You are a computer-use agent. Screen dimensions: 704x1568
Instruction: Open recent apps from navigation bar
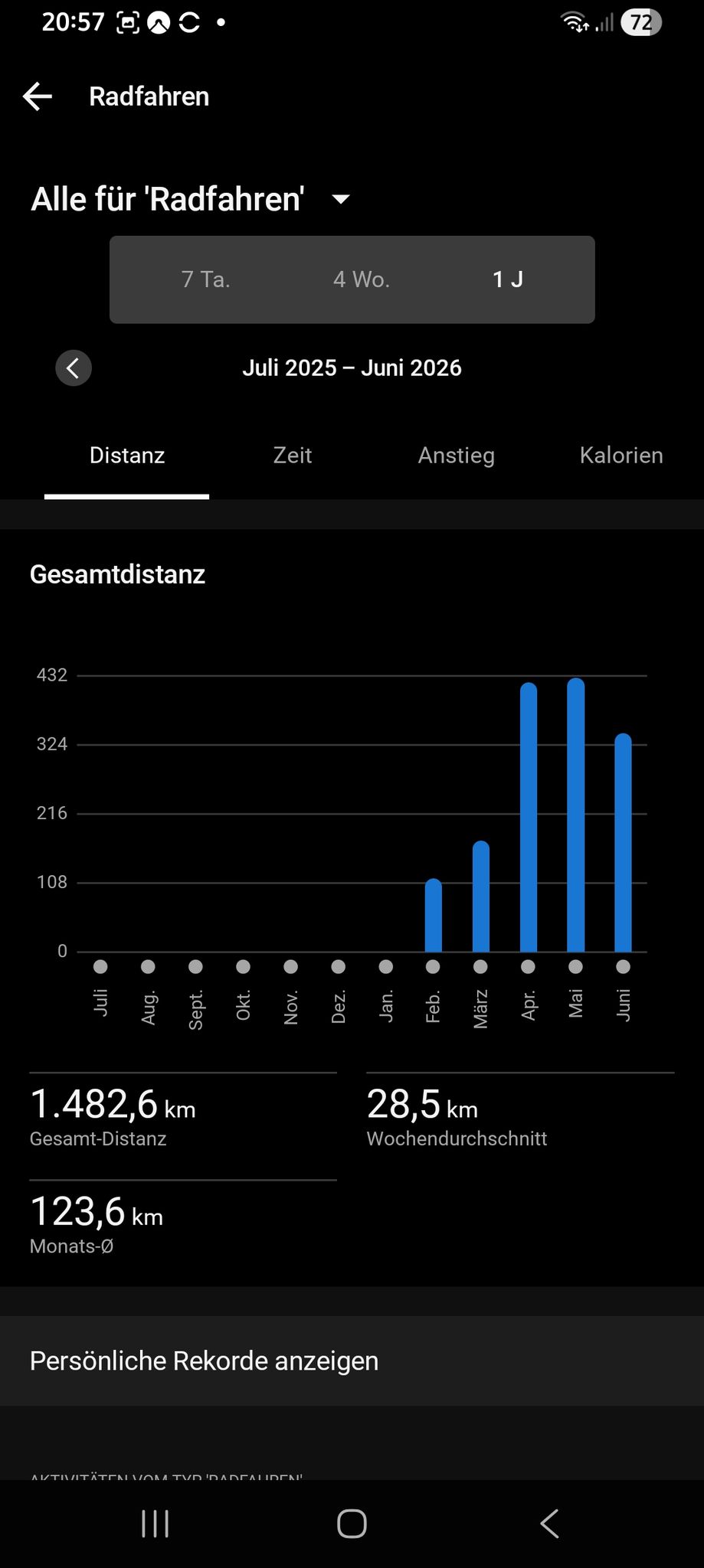tap(156, 1524)
